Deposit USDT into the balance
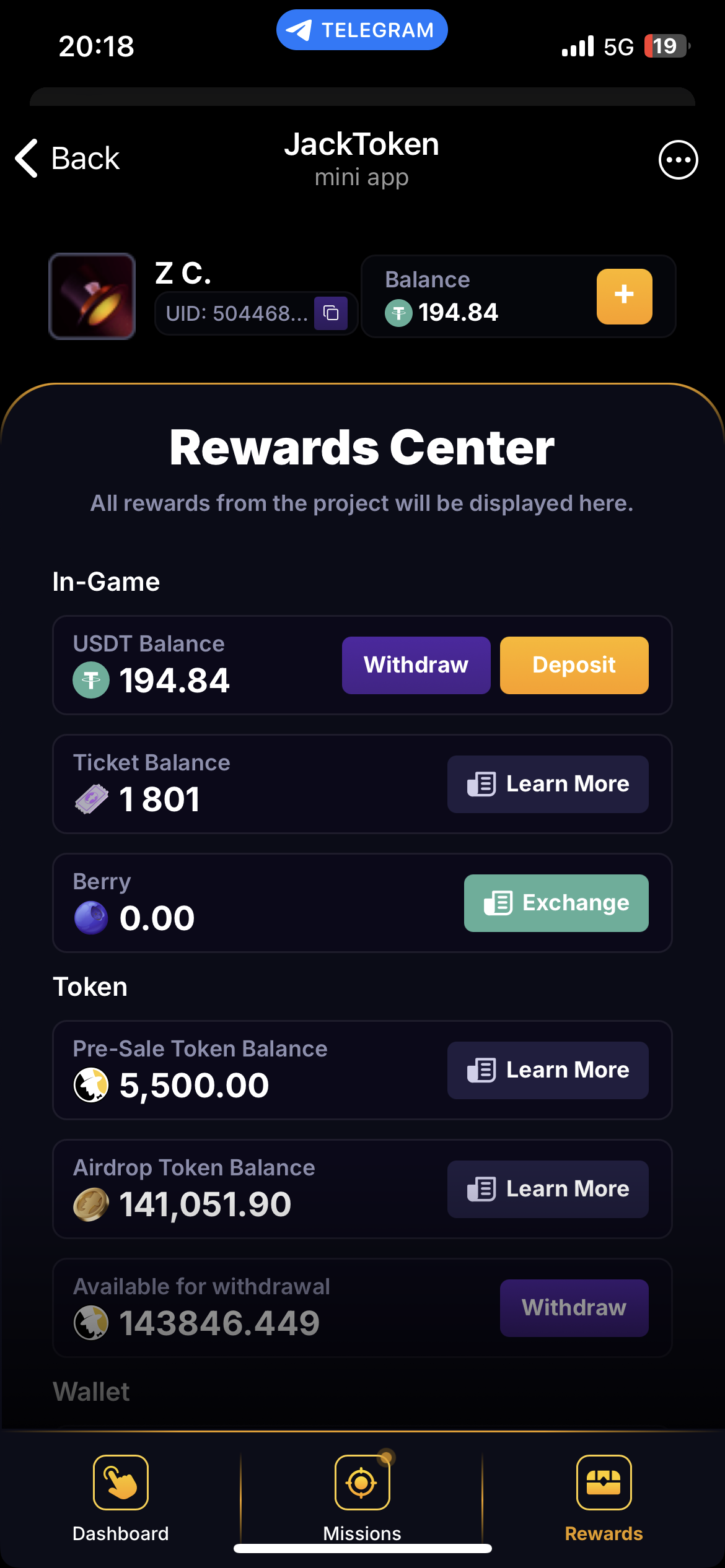The height and width of the screenshot is (1568, 725). tap(574, 665)
